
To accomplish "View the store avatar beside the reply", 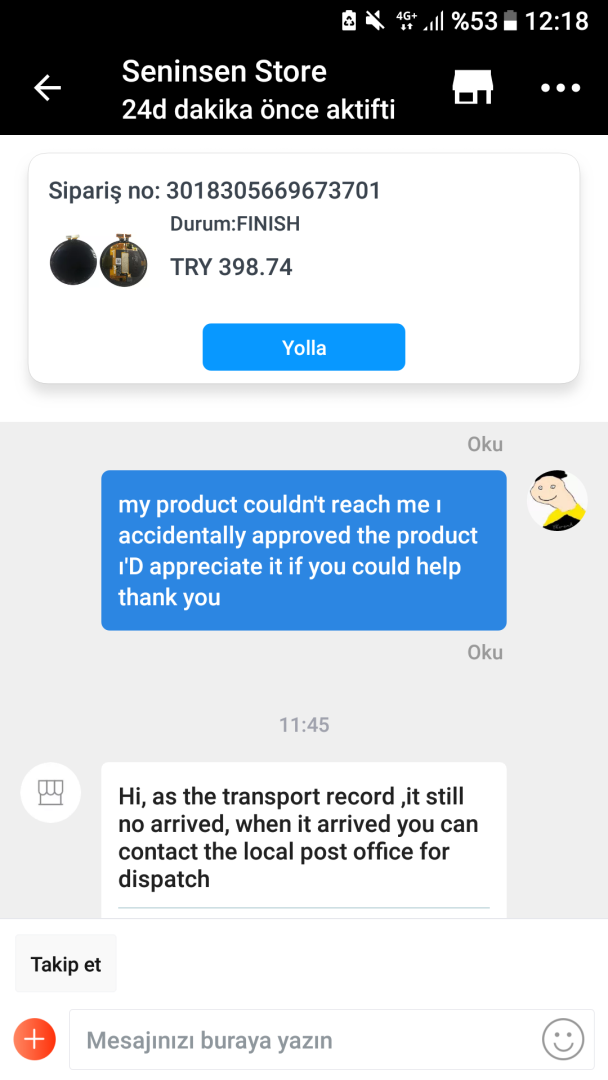I will point(51,793).
